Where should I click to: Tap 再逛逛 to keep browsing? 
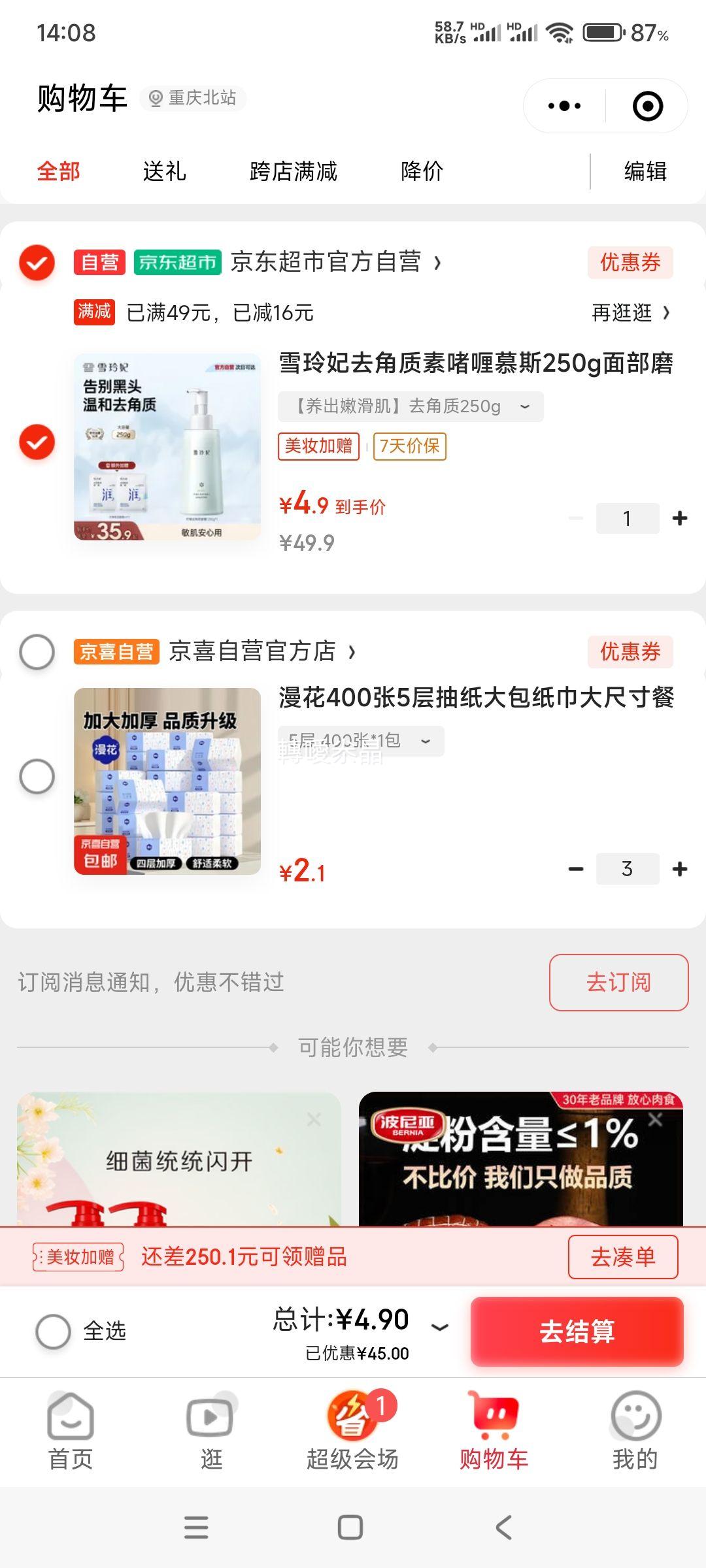(630, 313)
